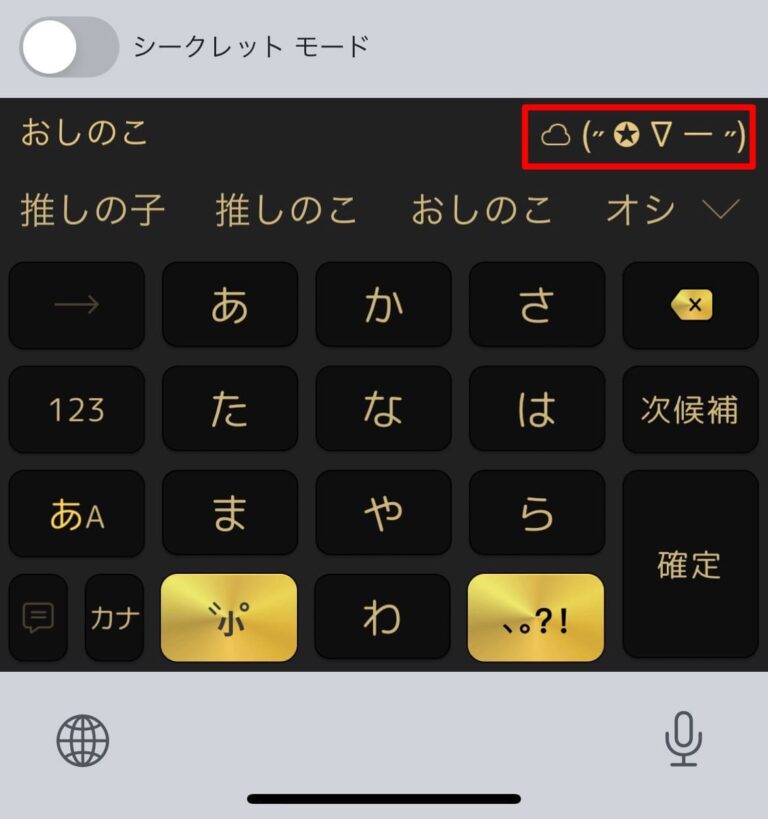Tap the backspace delete key
Image resolution: width=768 pixels, height=819 pixels.
690,306
